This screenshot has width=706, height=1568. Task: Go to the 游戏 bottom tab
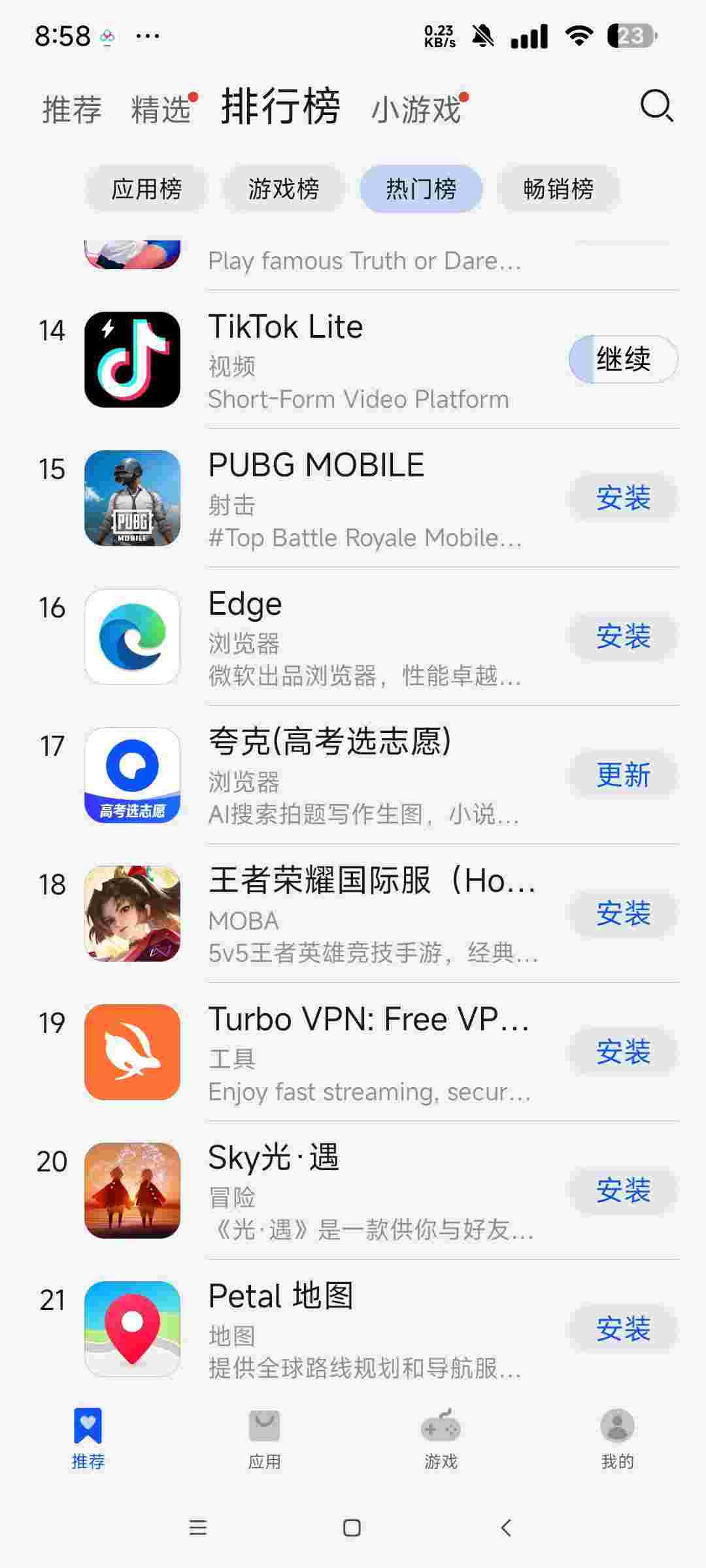click(x=441, y=1439)
